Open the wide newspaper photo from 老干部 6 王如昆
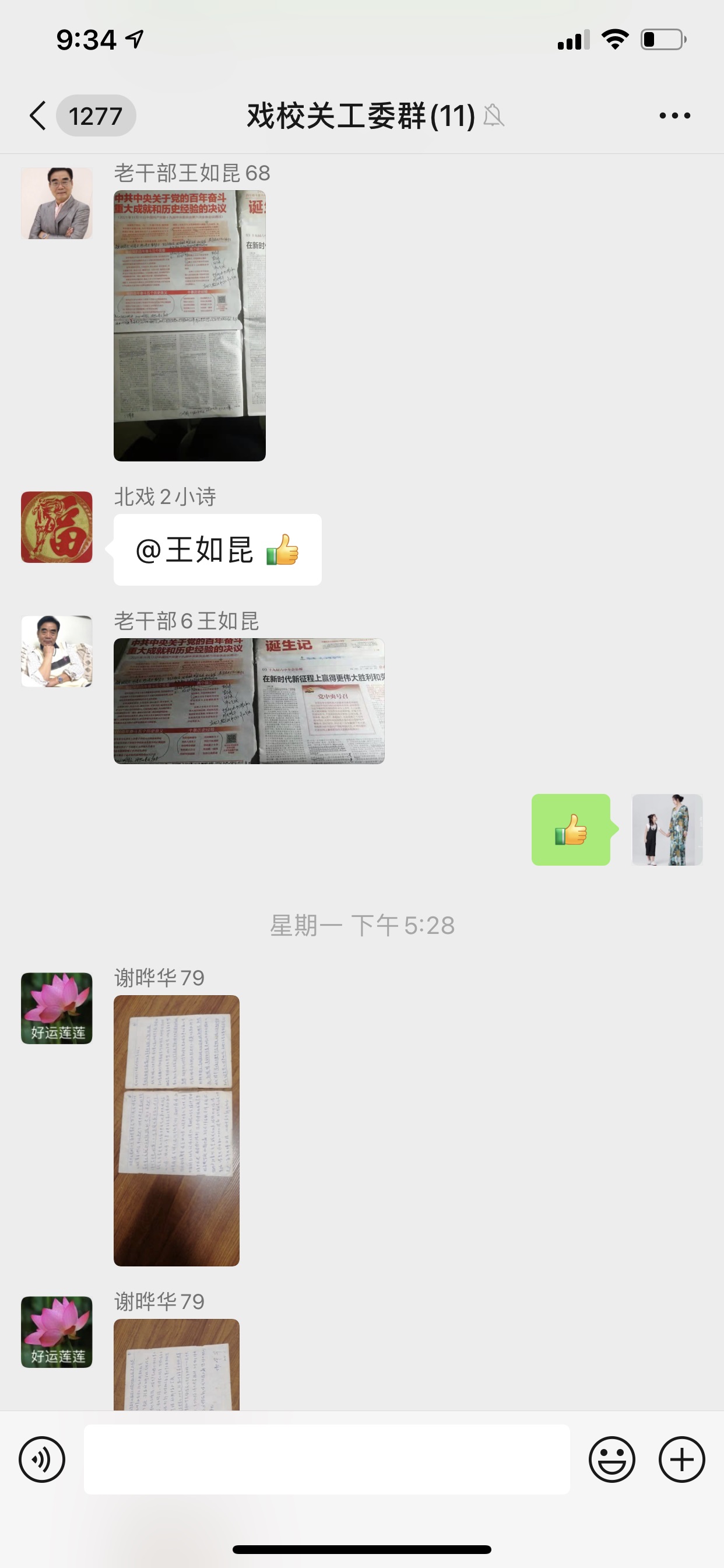724x1568 pixels. click(249, 701)
